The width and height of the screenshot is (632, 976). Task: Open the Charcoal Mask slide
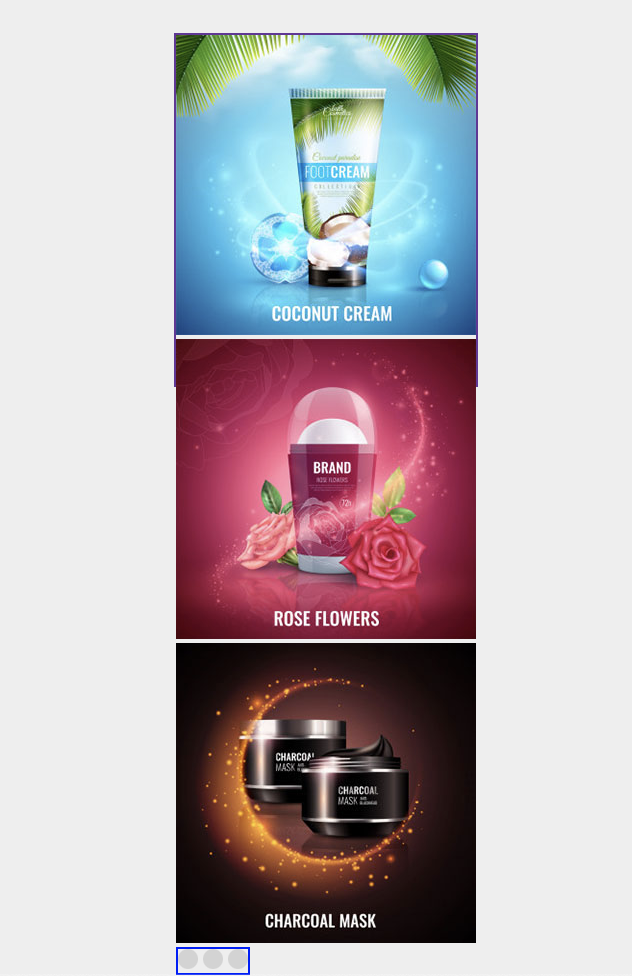[326, 793]
